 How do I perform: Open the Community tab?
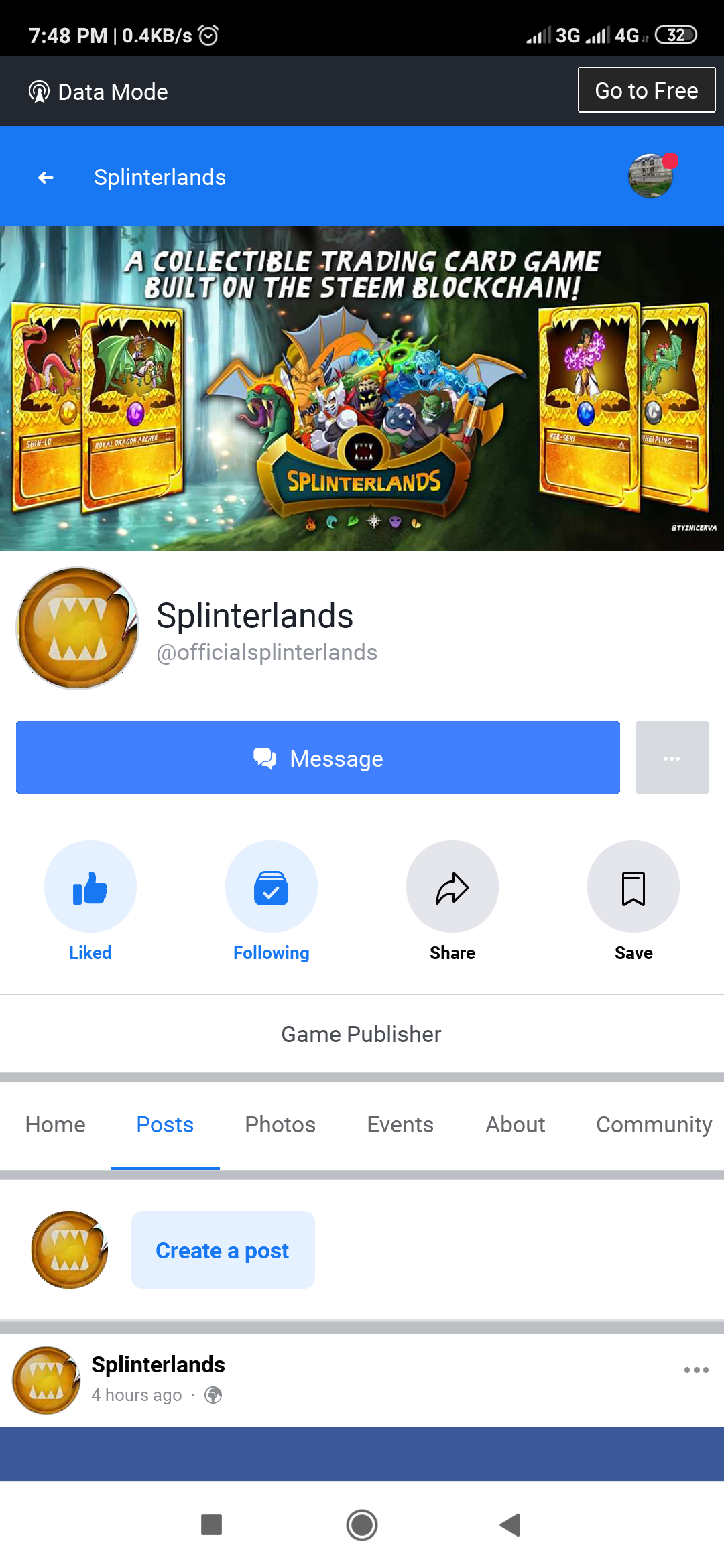coord(654,1124)
